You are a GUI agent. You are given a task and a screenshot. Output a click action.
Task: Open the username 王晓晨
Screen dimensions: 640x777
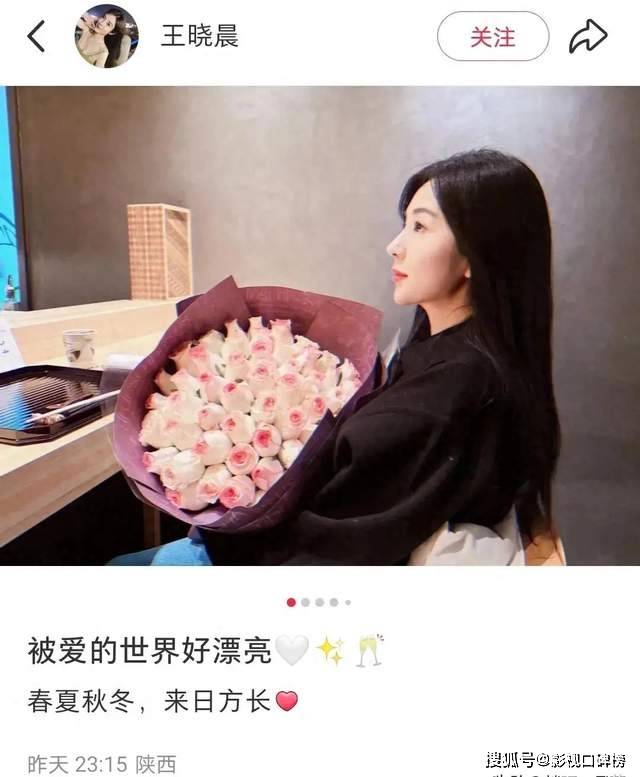(200, 37)
